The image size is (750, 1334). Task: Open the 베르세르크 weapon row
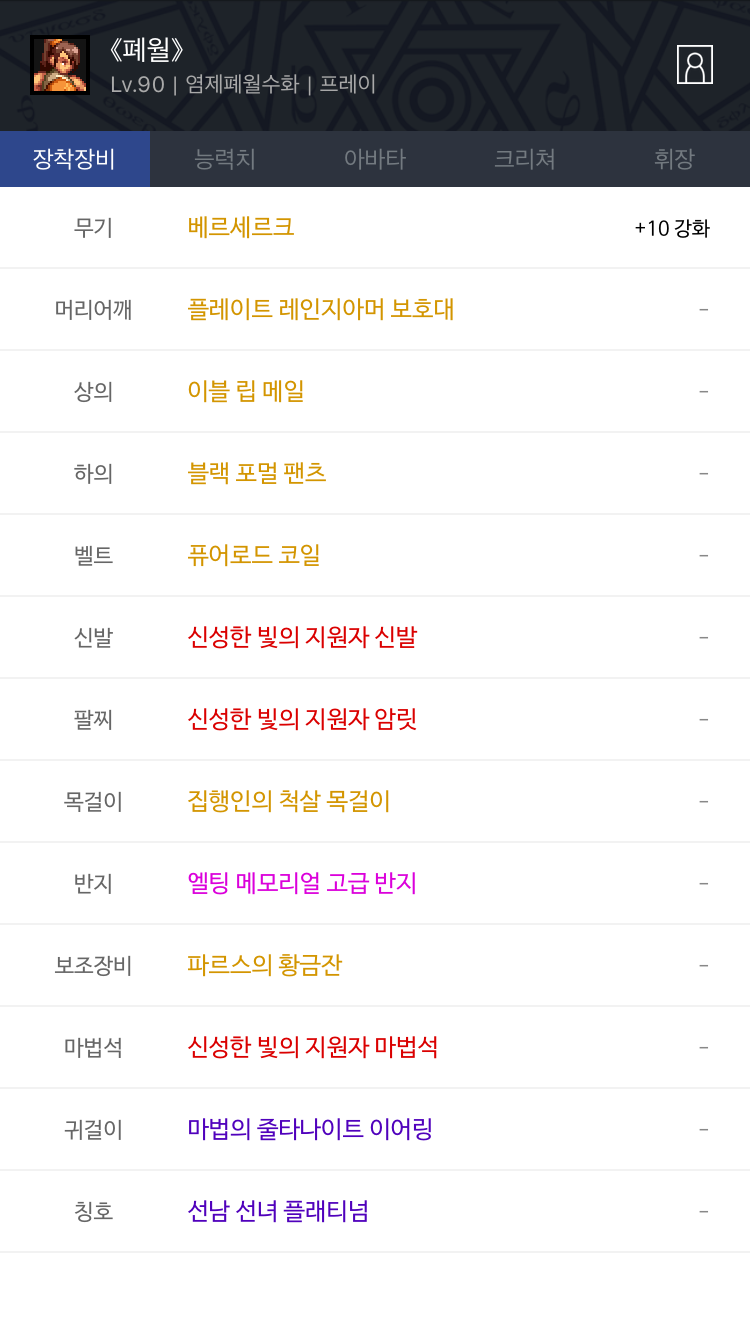pyautogui.click(x=375, y=227)
